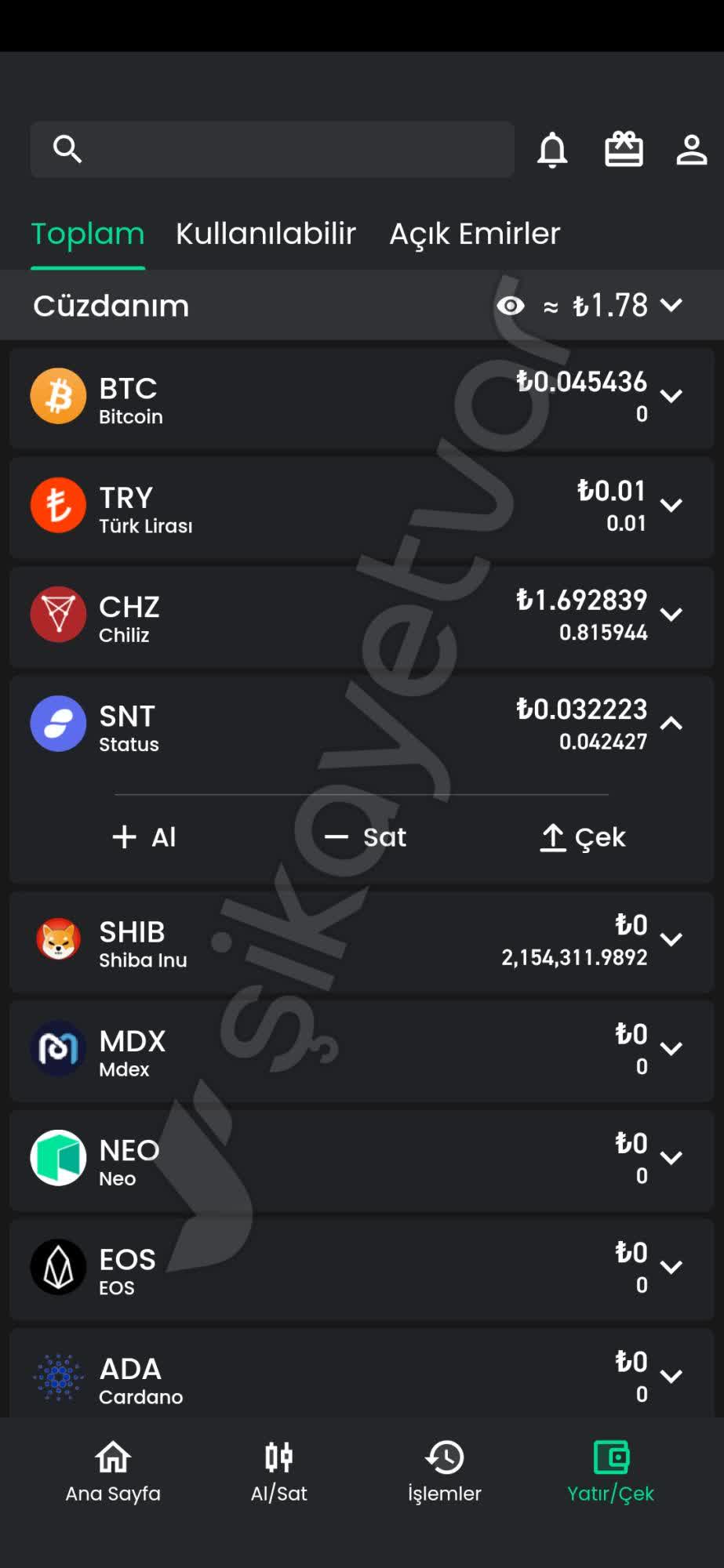The height and width of the screenshot is (1568, 724).
Task: Select the Bitcoin coin icon
Action: coord(58,396)
